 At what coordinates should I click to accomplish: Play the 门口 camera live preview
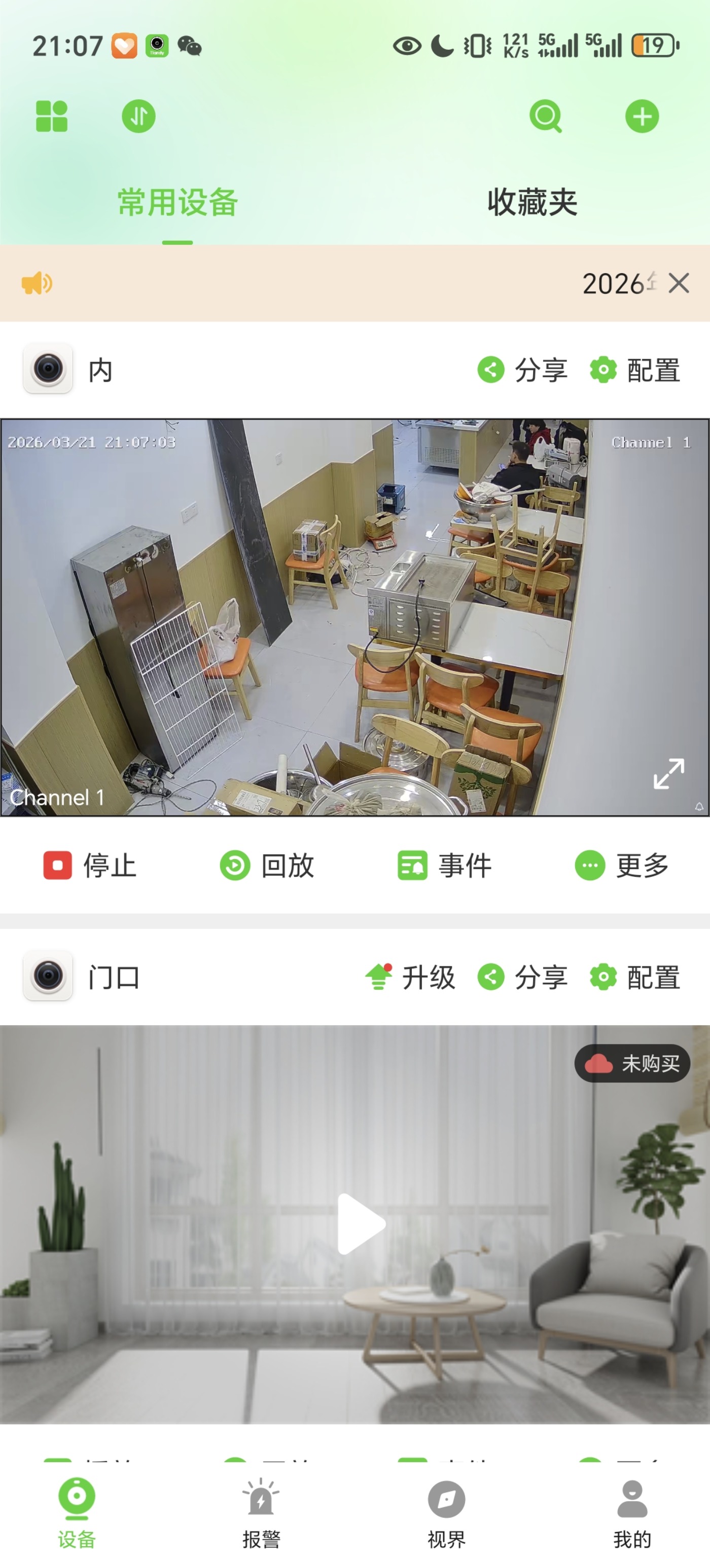tap(361, 1223)
